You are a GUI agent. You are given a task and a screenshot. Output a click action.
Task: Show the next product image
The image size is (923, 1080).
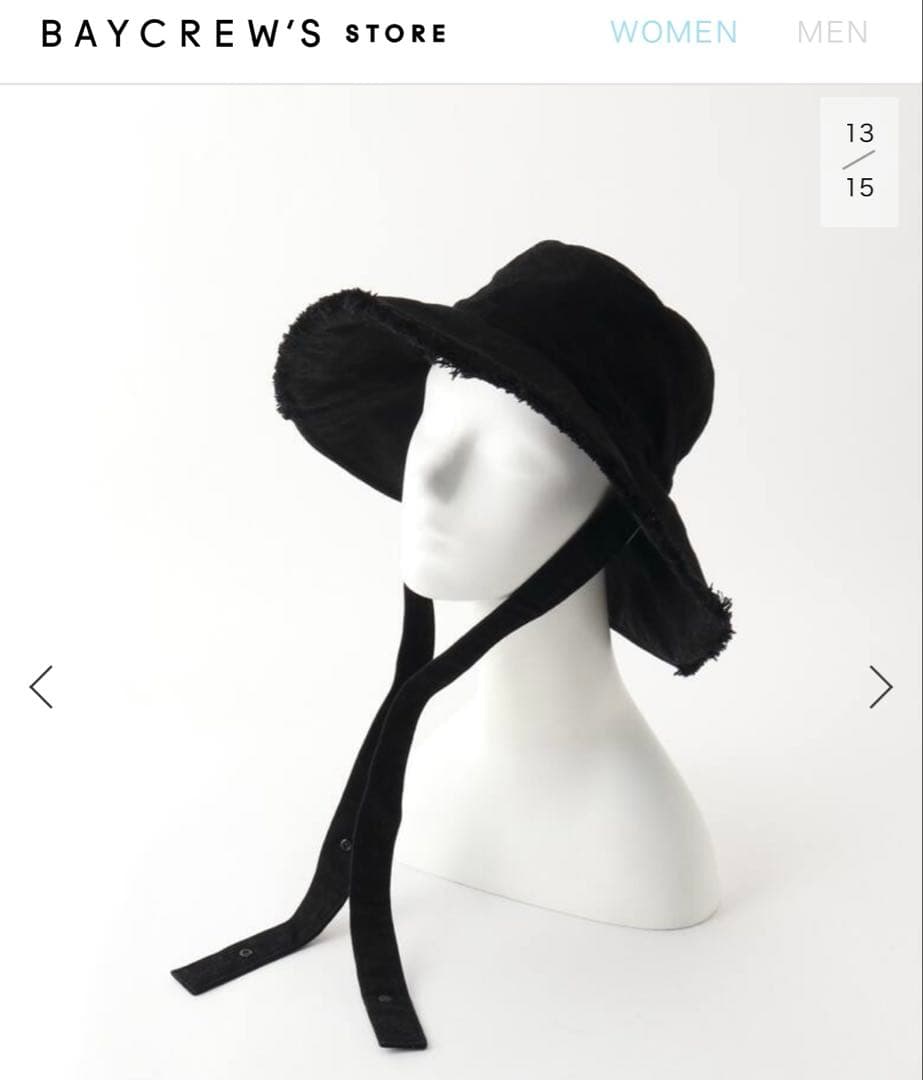point(880,686)
